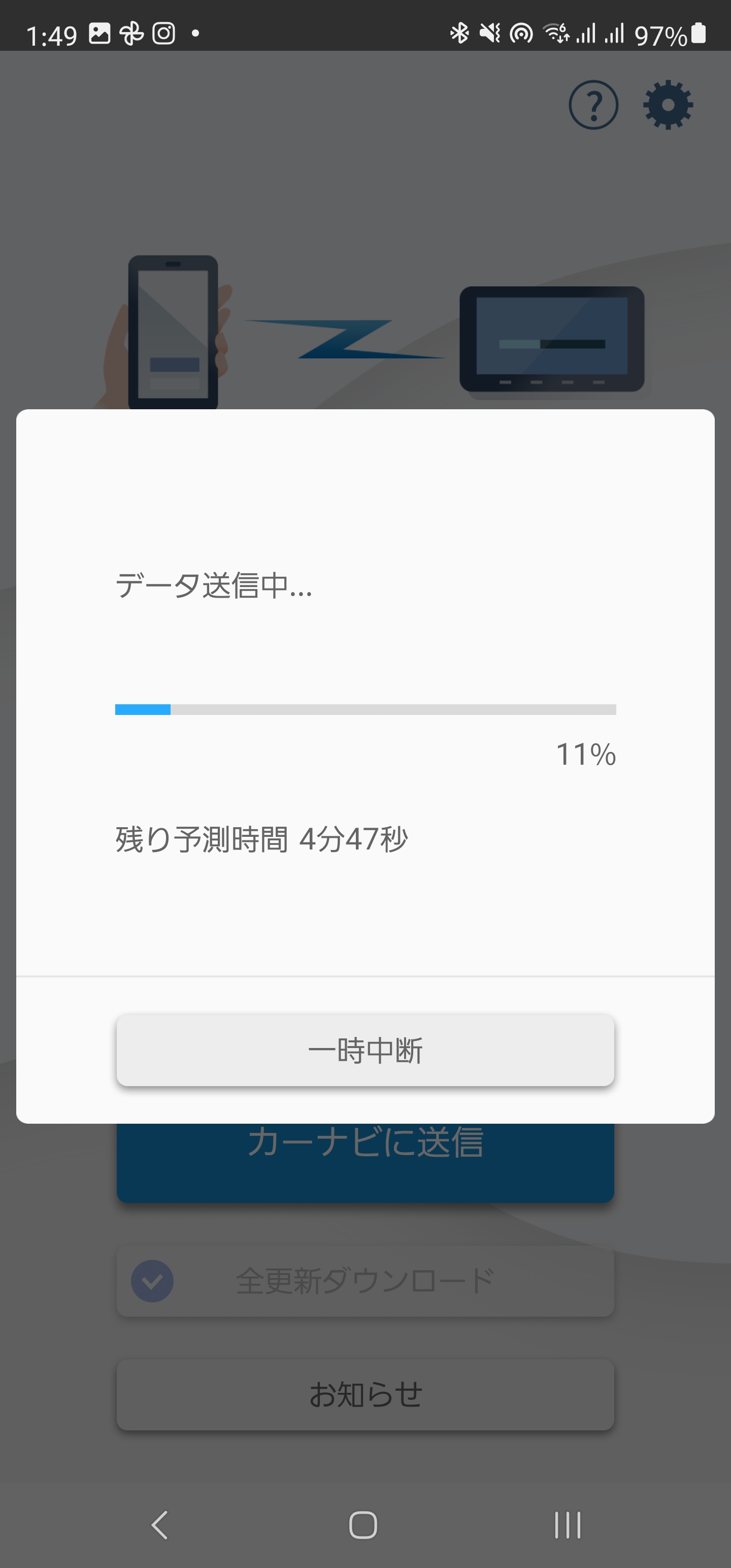Screen dimensions: 731x1568
Task: Go back with the navigation bar
Action: point(160,1525)
